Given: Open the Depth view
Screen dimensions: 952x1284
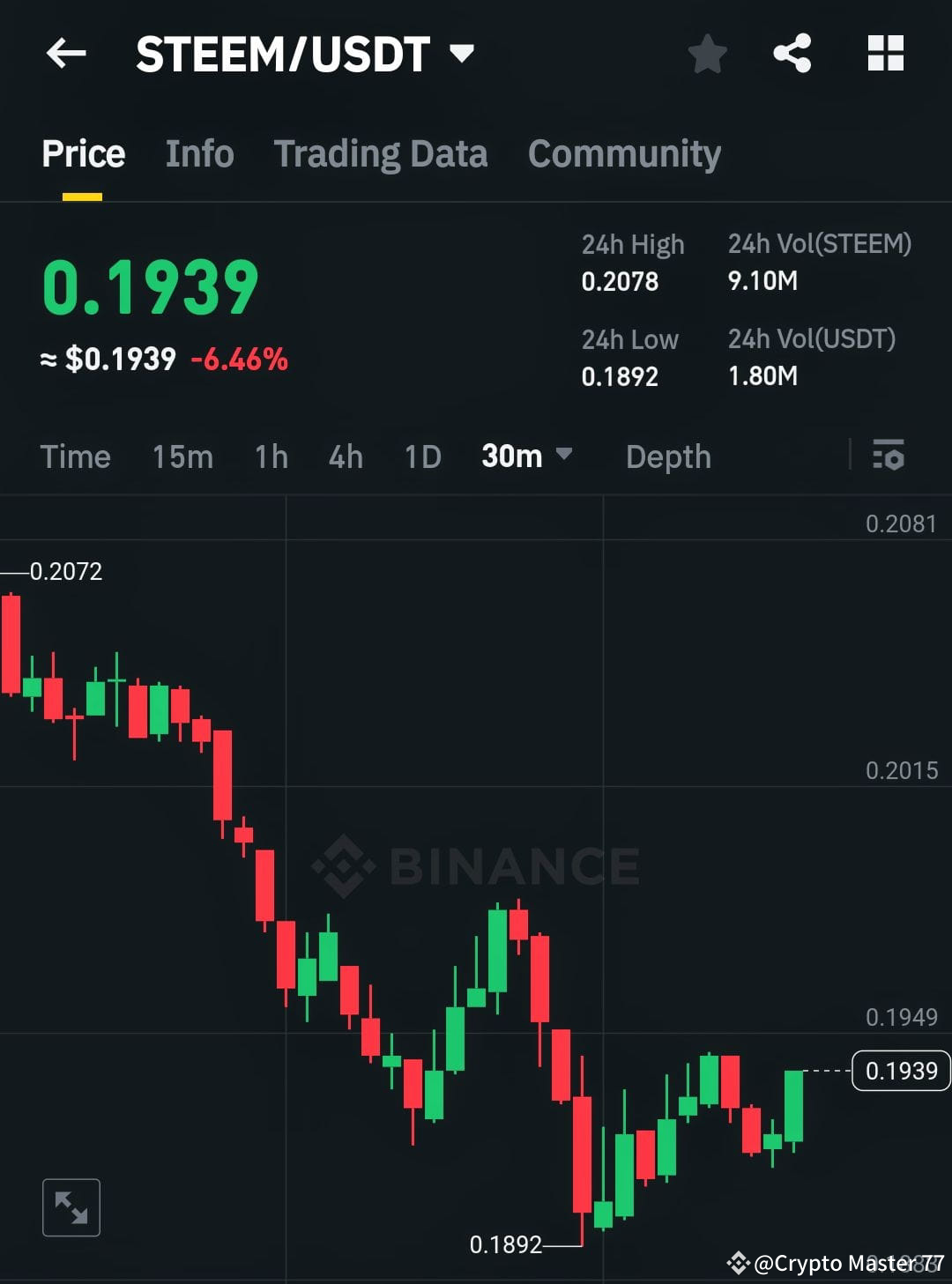Looking at the screenshot, I should coord(668,456).
